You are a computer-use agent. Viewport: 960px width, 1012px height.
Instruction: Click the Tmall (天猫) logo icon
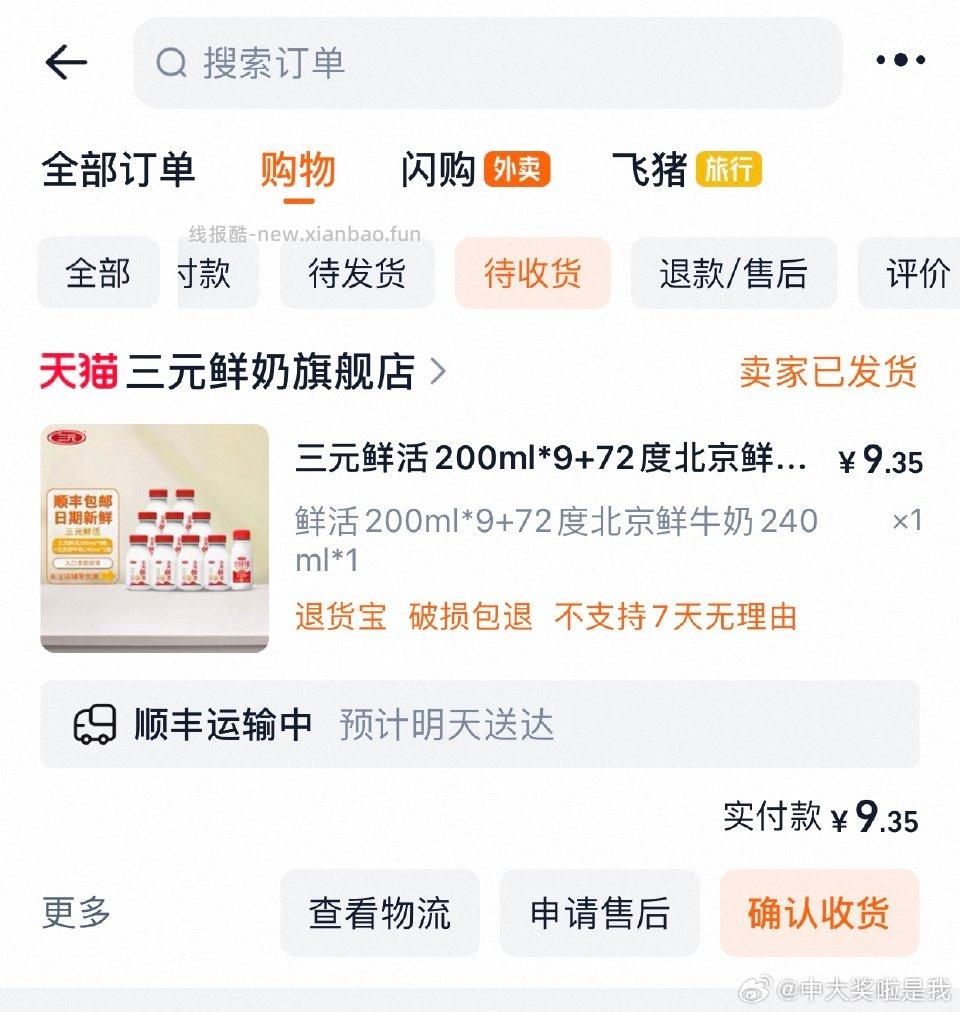(76, 371)
